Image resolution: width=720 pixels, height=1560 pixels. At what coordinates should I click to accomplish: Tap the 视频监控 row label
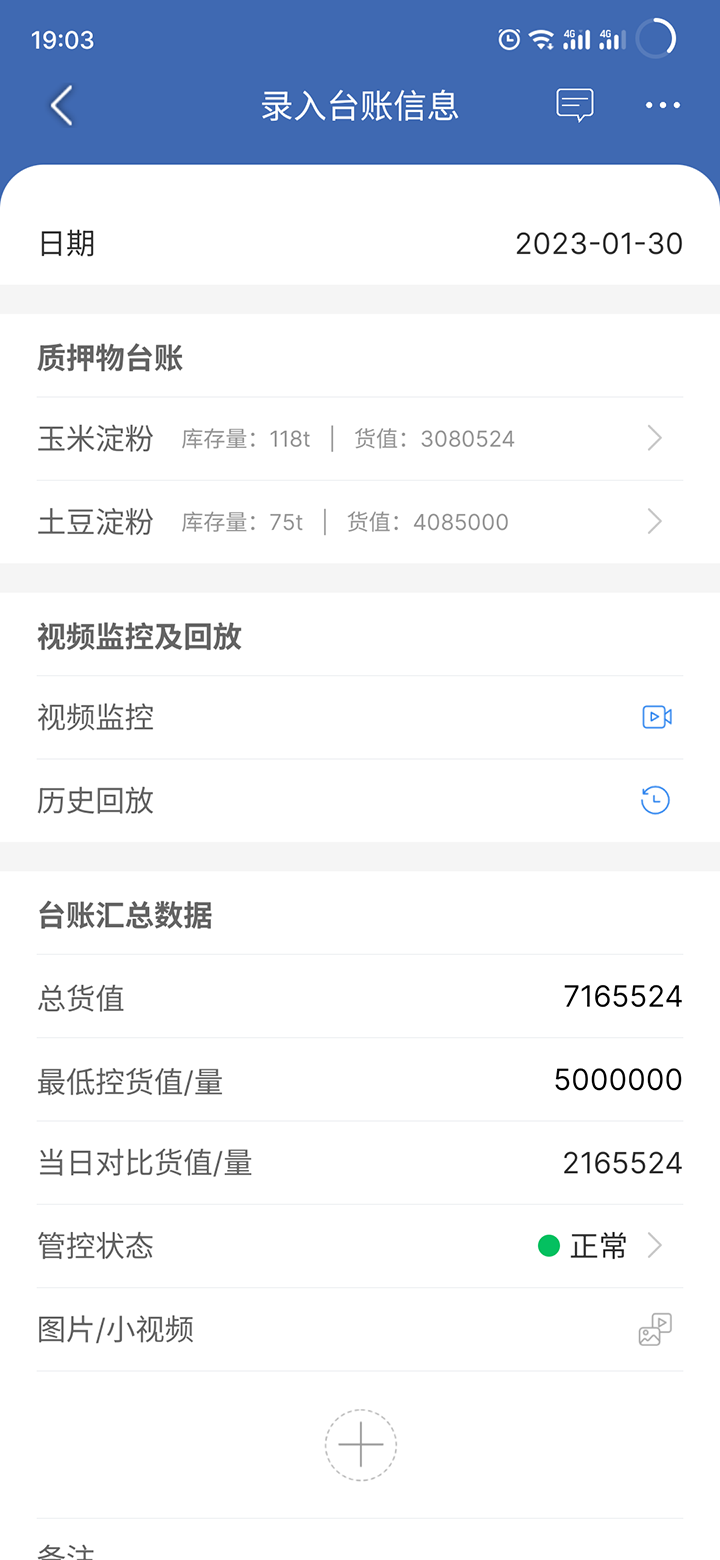tap(94, 717)
